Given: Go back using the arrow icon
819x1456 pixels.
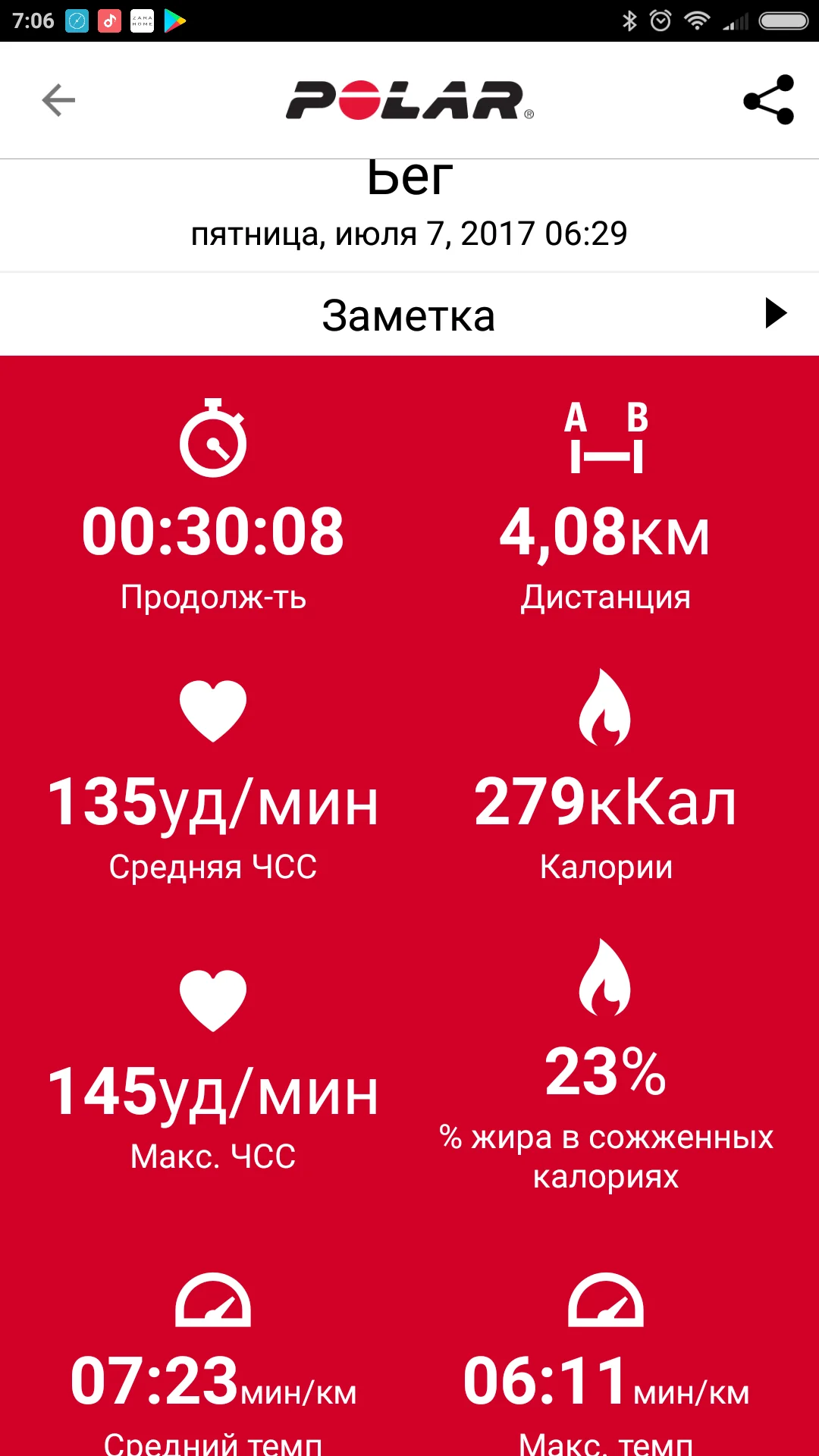Looking at the screenshot, I should tap(58, 100).
